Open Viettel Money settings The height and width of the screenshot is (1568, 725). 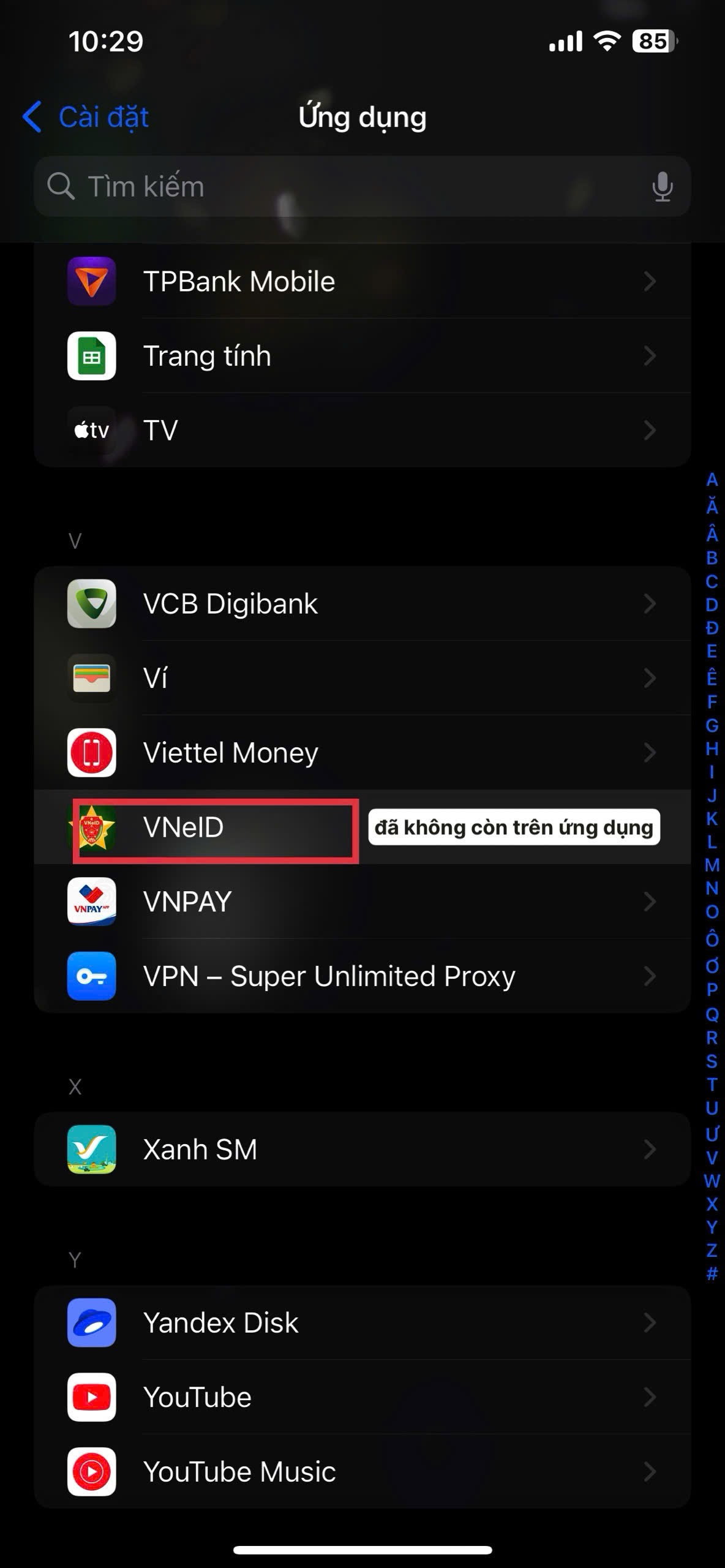361,752
